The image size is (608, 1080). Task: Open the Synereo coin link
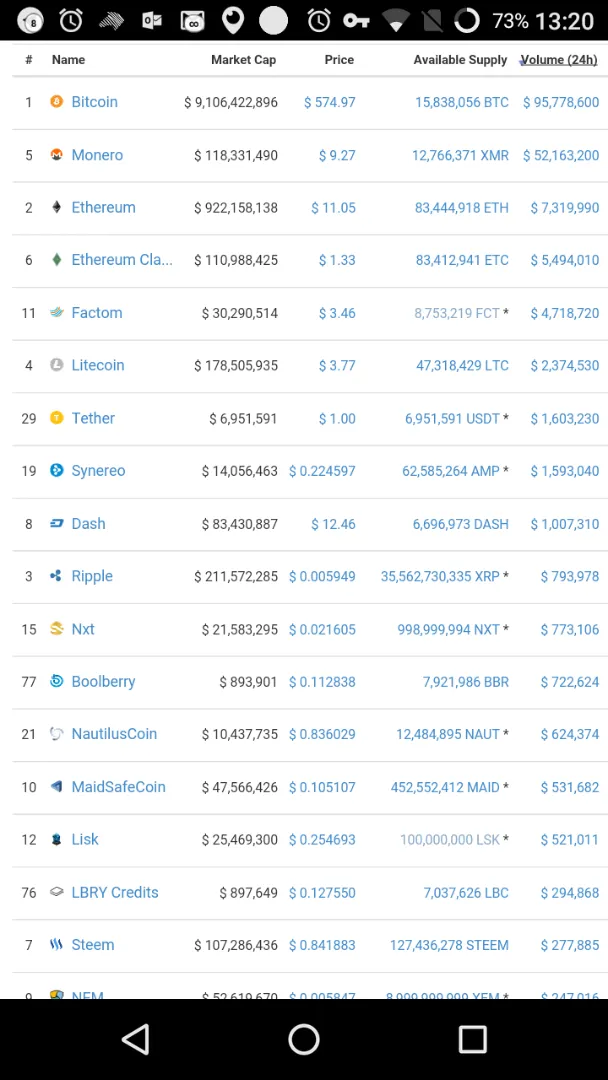coord(98,470)
